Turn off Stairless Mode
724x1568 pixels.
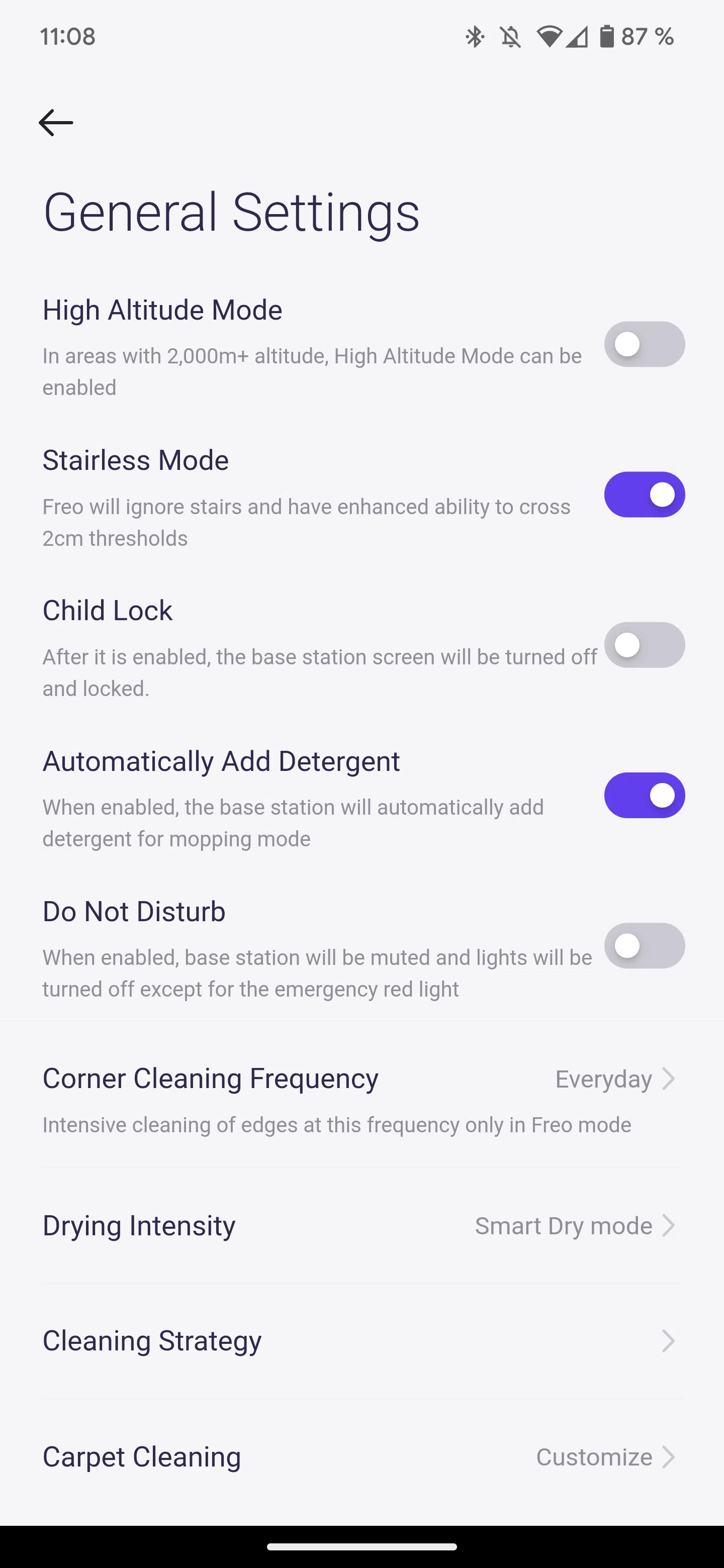click(644, 494)
